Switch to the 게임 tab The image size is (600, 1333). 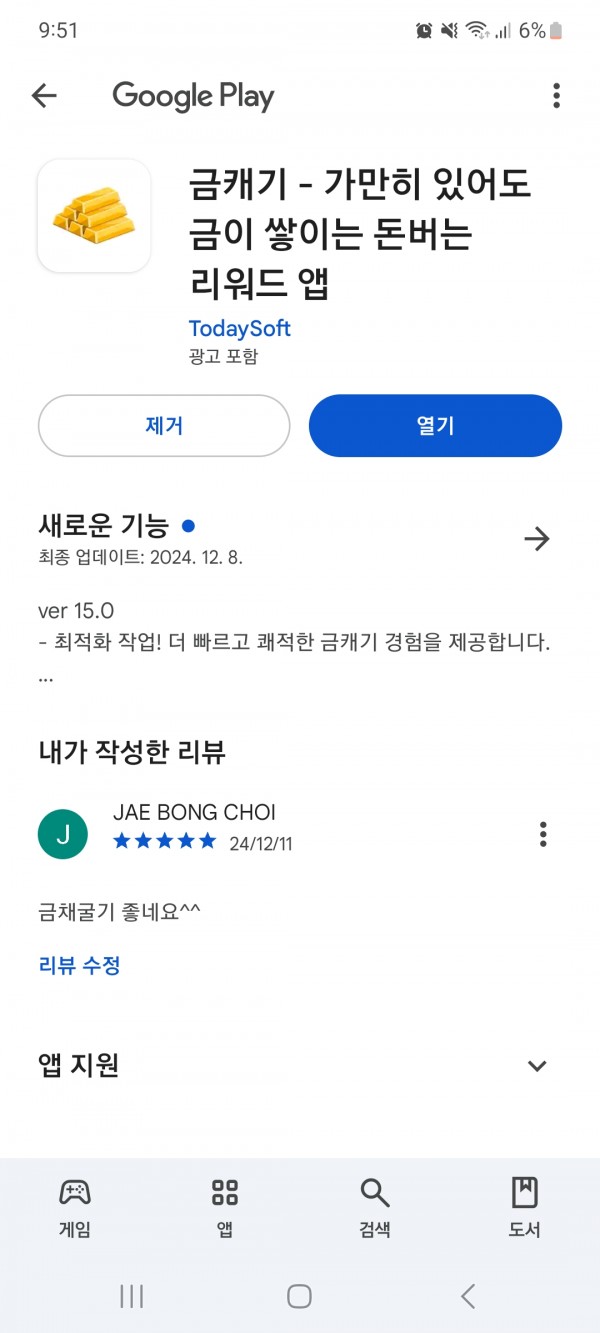tap(75, 1207)
